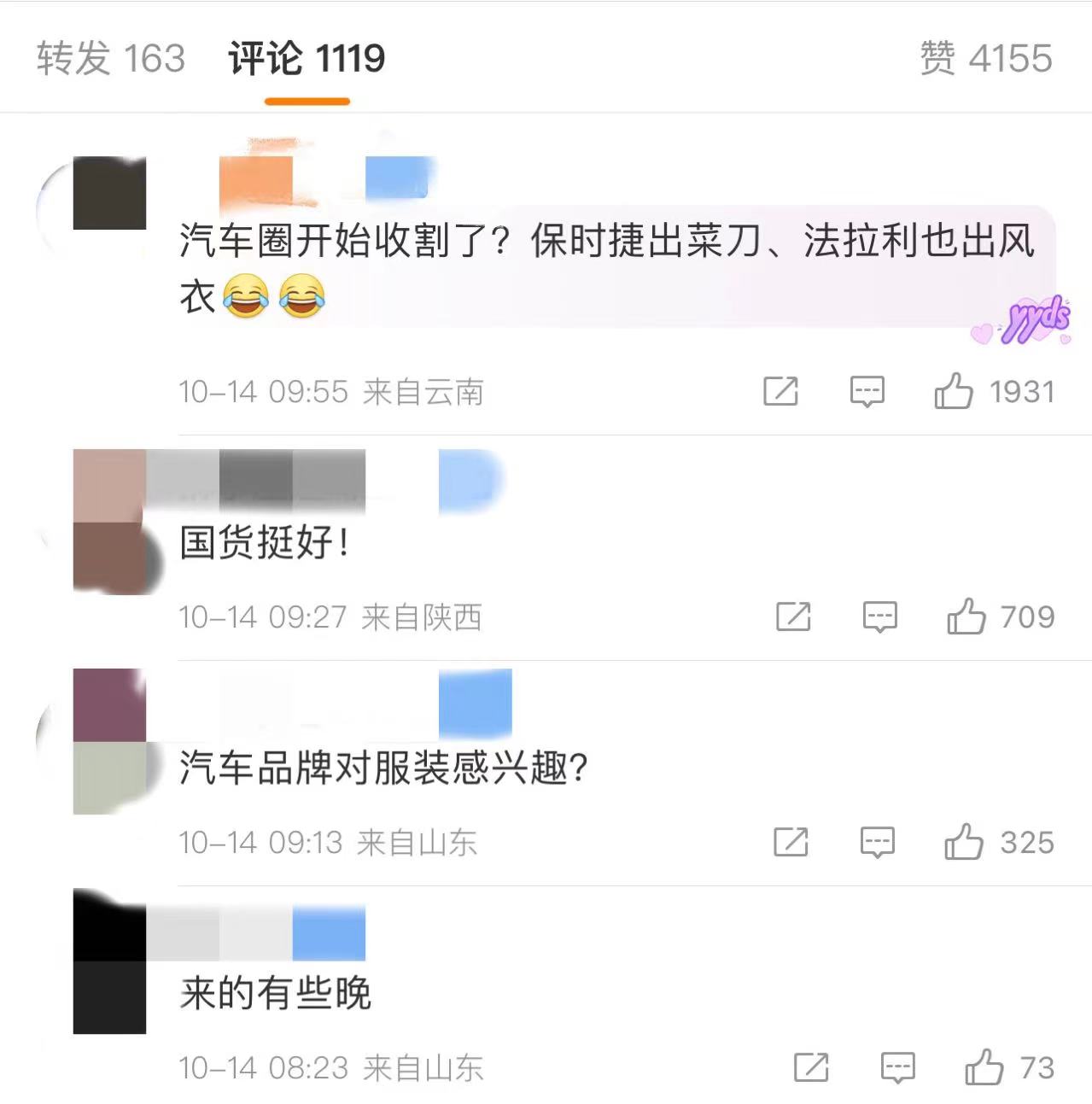Image resolution: width=1092 pixels, height=1104 pixels.
Task: Repost the comment posted at 09:13
Action: pyautogui.click(x=791, y=842)
